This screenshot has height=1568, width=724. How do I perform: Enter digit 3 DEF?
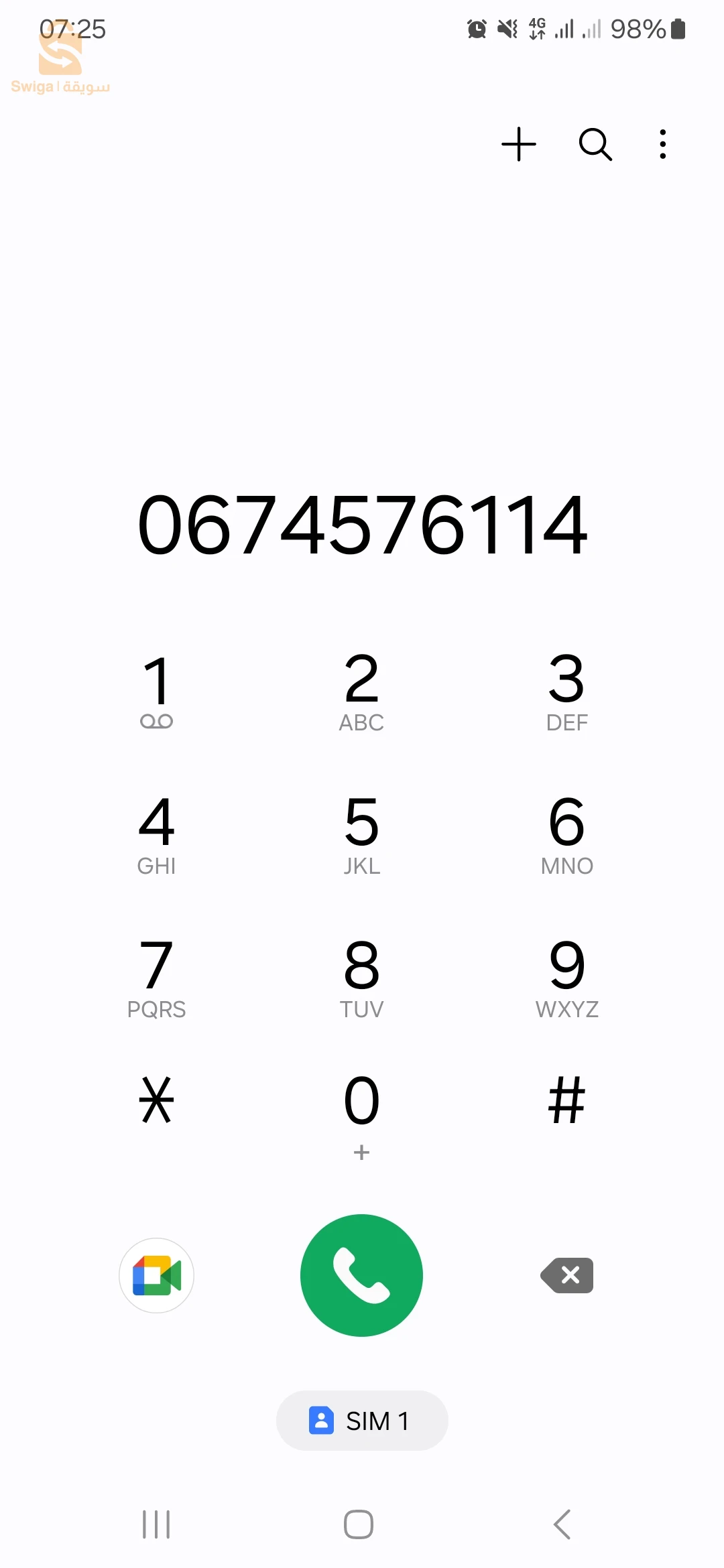(566, 690)
